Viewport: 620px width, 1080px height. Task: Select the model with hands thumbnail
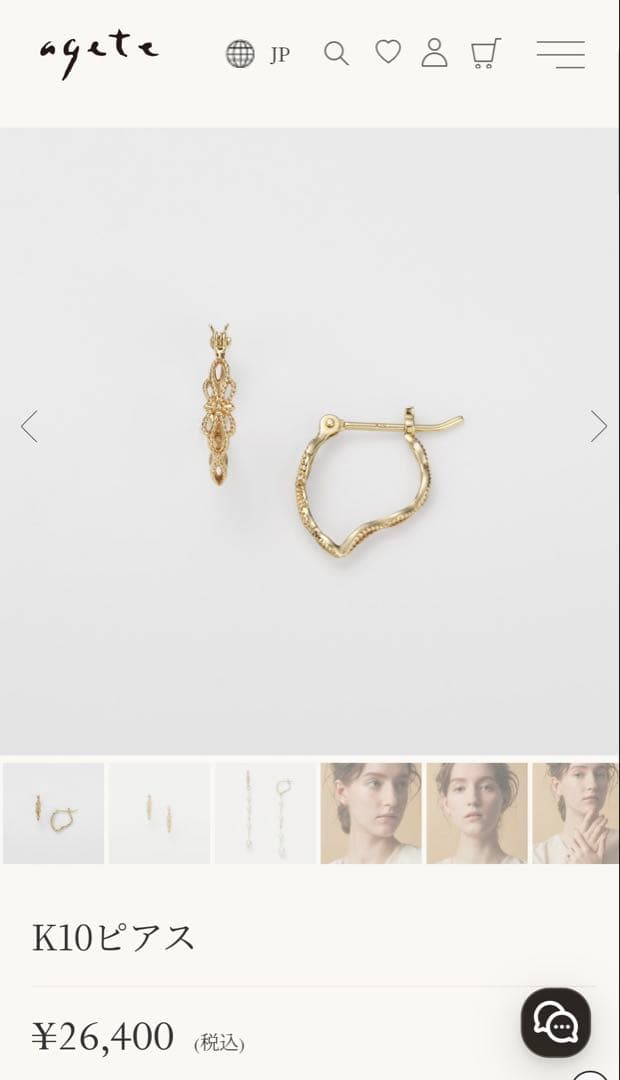(x=576, y=813)
